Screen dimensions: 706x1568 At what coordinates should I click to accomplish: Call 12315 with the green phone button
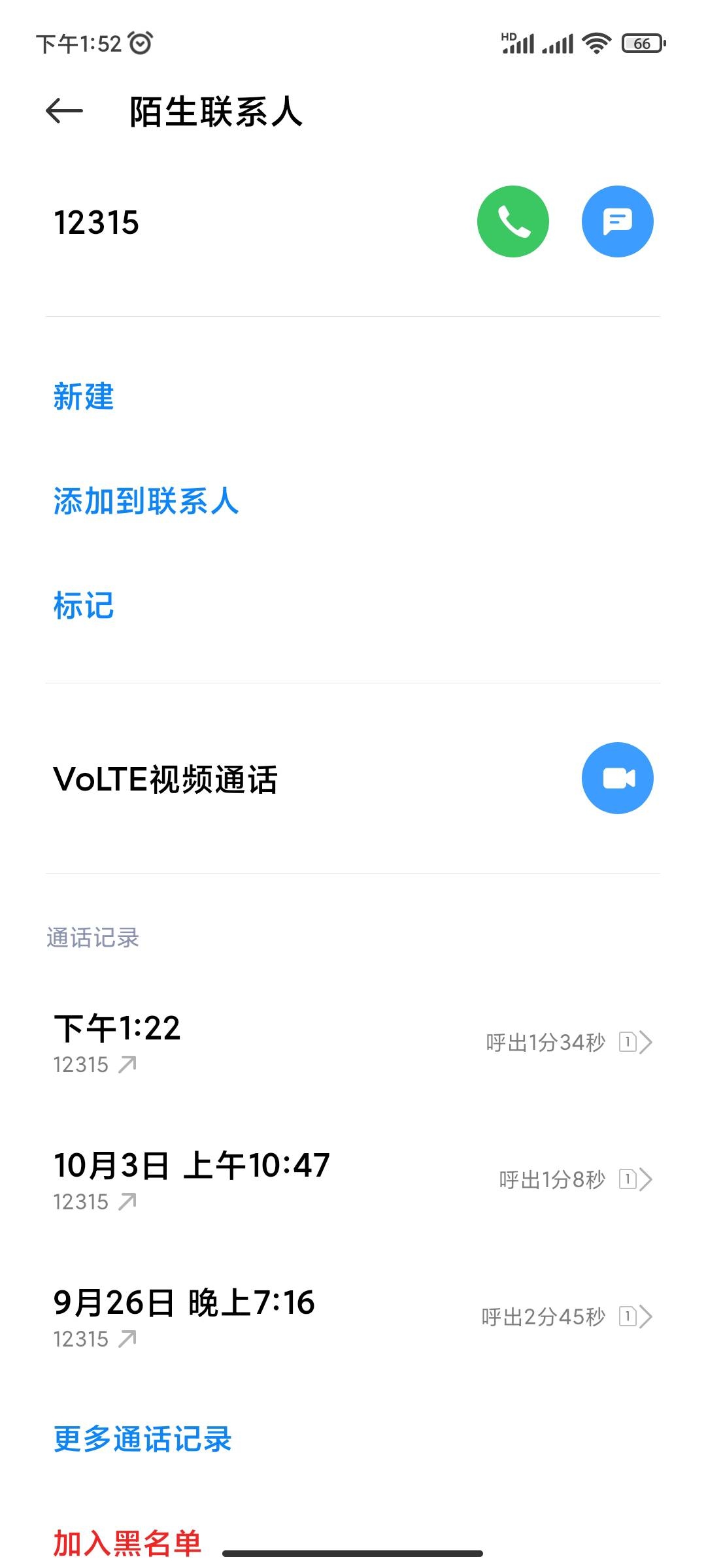(x=513, y=221)
